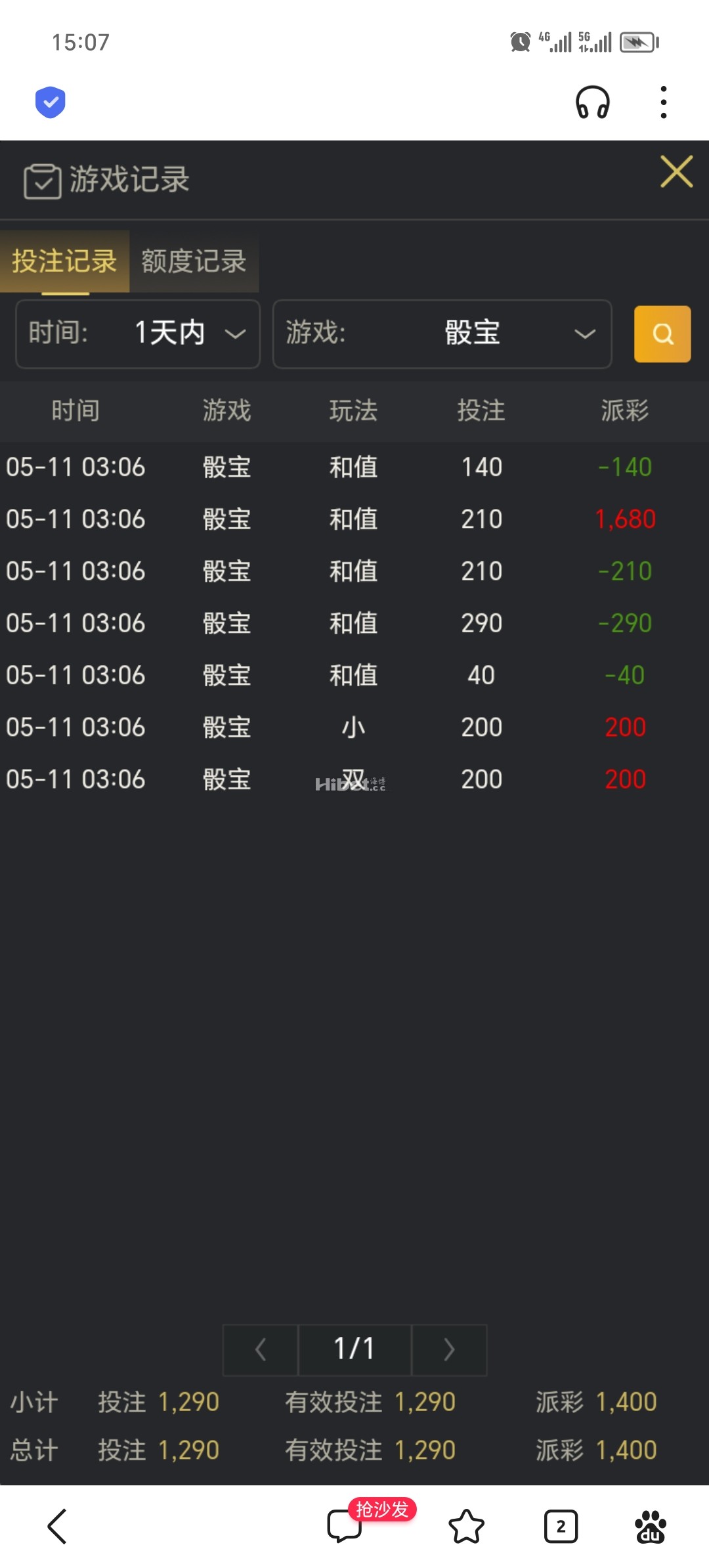Viewport: 709px width, 1568px height.
Task: Open the tab switcher showing 2
Action: [561, 1527]
